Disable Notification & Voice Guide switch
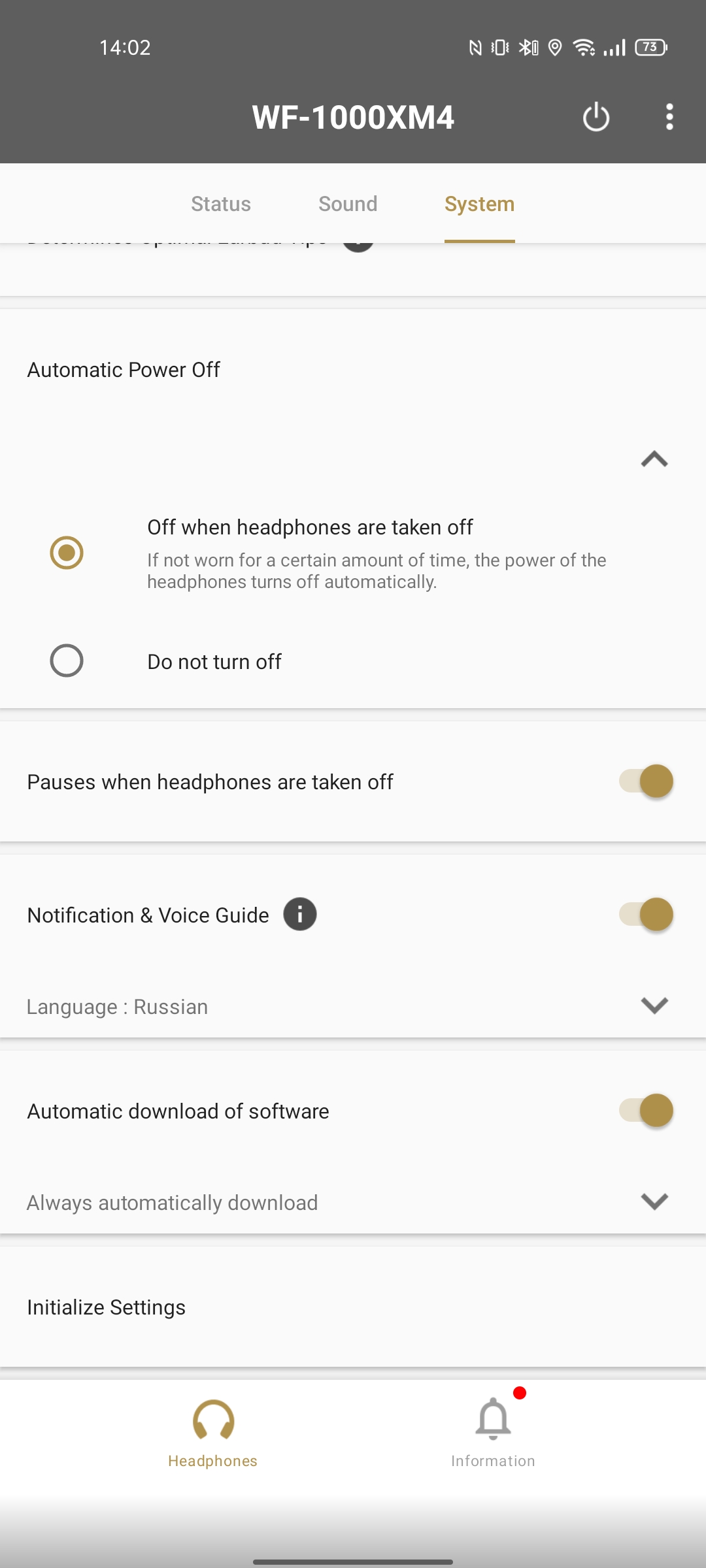This screenshot has height=1568, width=706. [646, 914]
